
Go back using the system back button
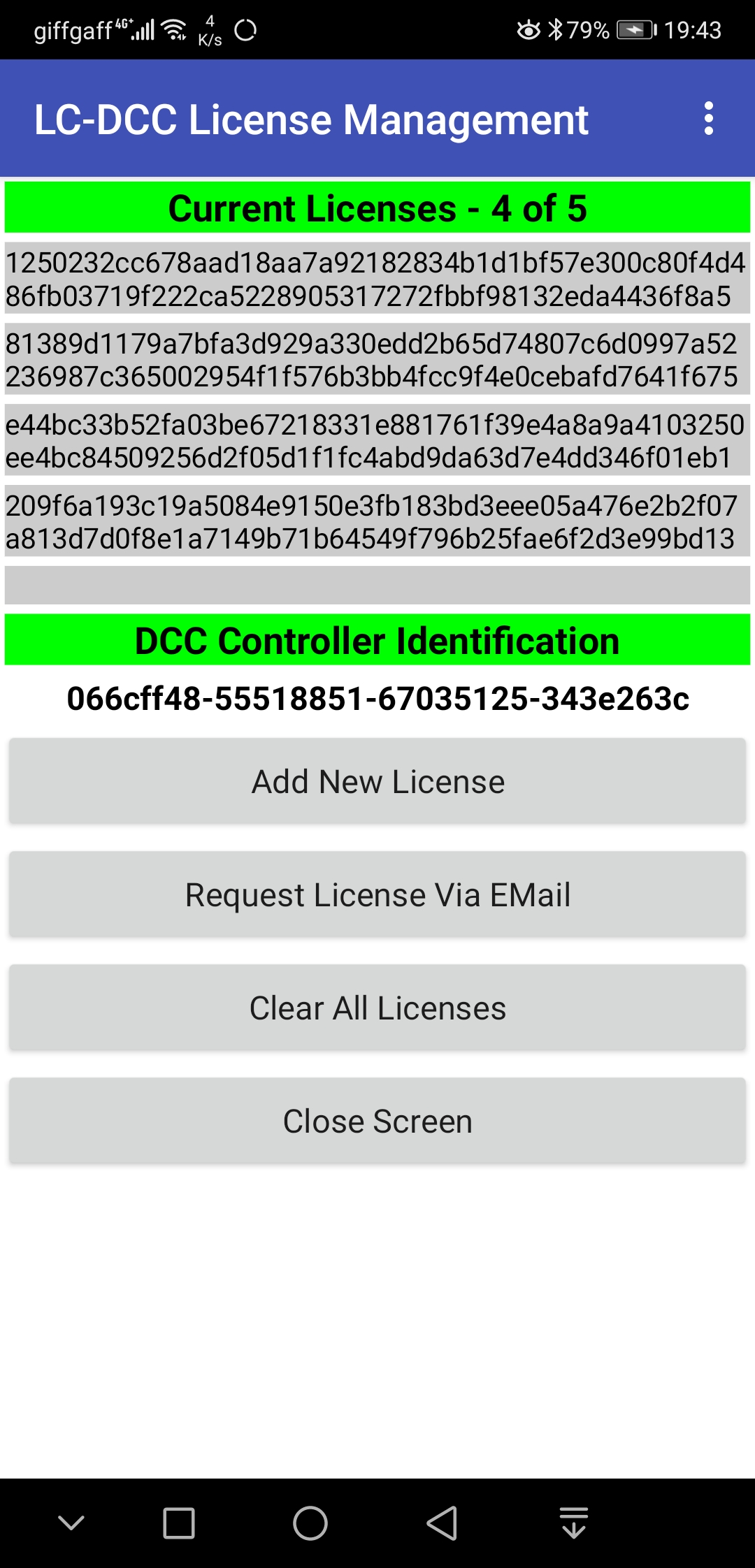[x=443, y=1523]
